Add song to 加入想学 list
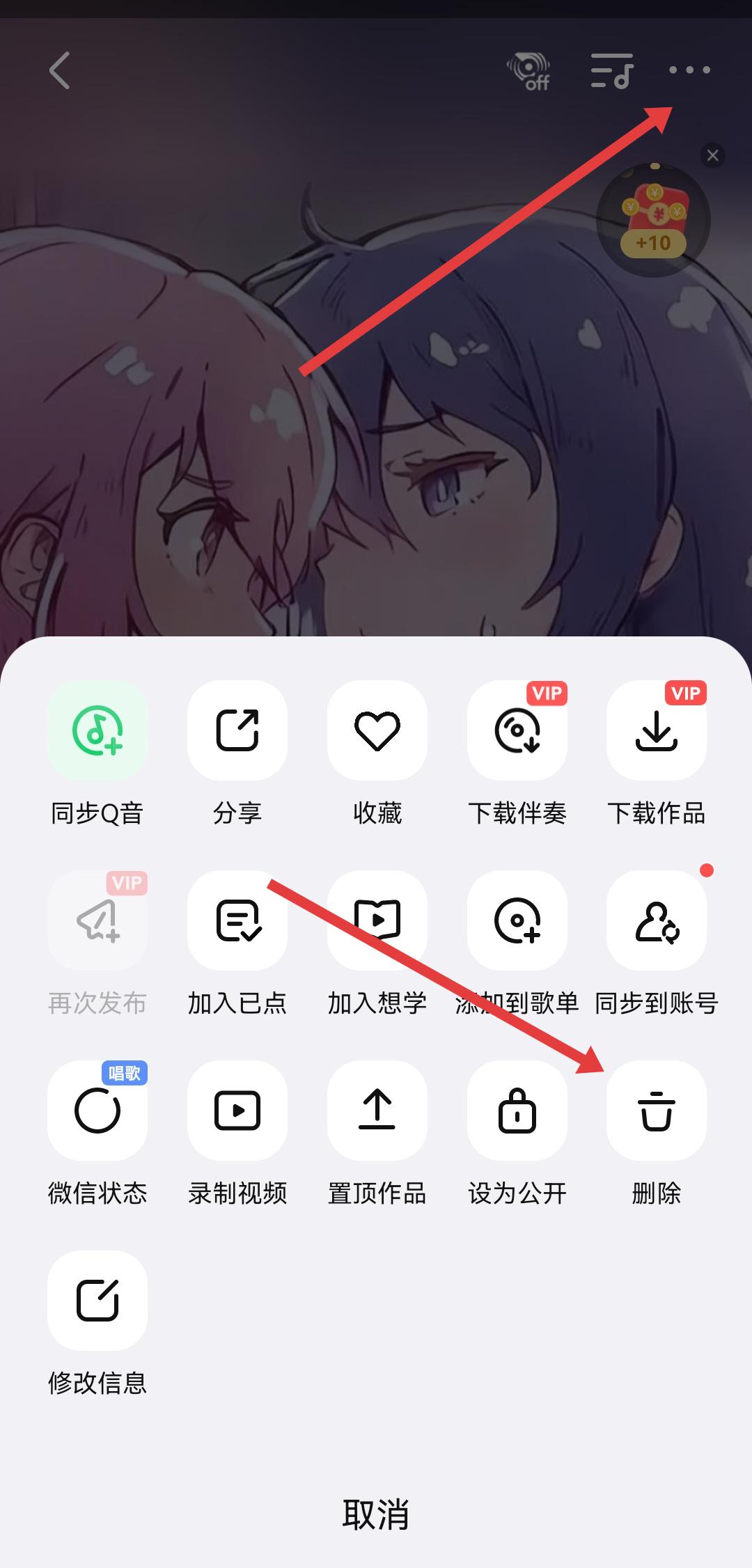The width and height of the screenshot is (752, 1568). point(377,920)
